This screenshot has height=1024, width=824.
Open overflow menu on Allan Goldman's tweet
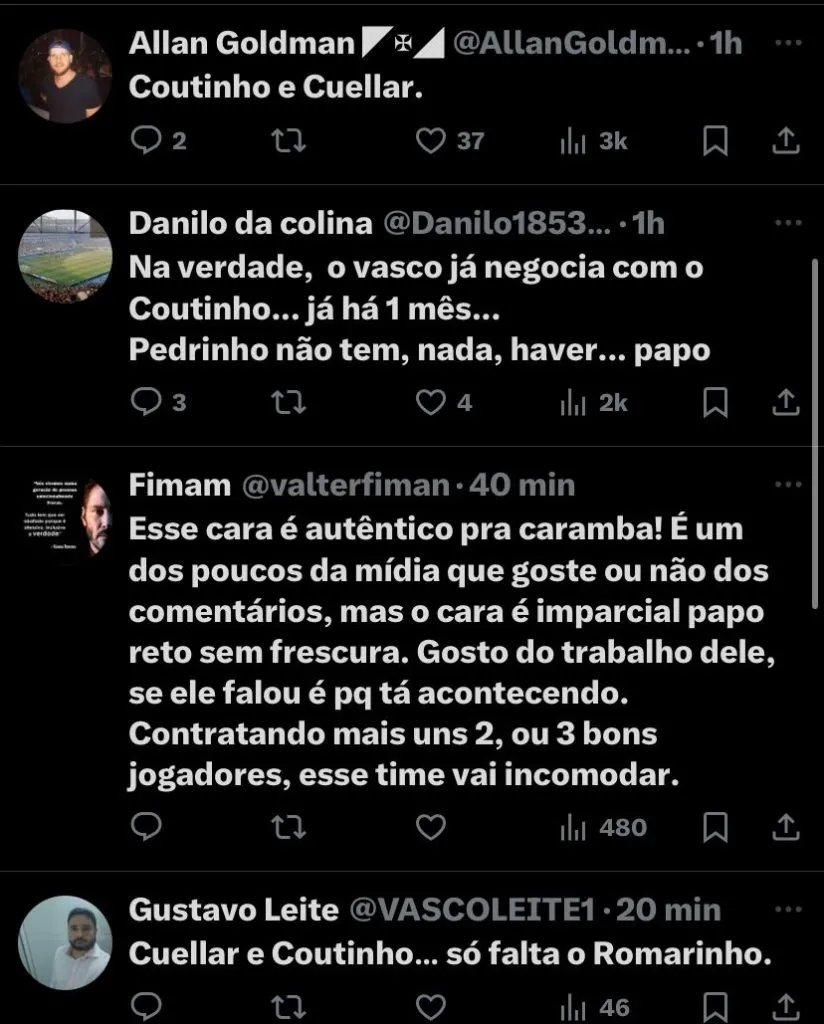[787, 43]
